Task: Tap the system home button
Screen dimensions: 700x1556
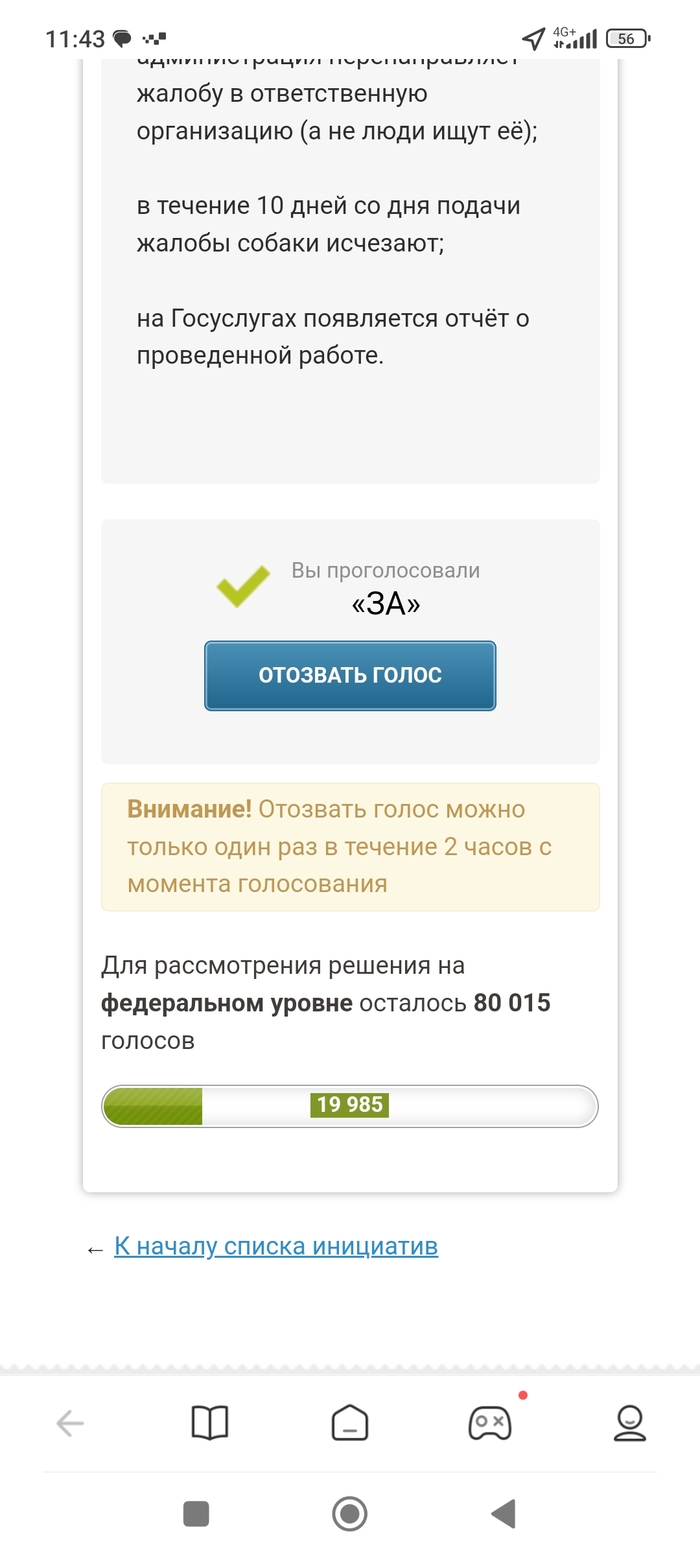Action: pyautogui.click(x=350, y=1514)
